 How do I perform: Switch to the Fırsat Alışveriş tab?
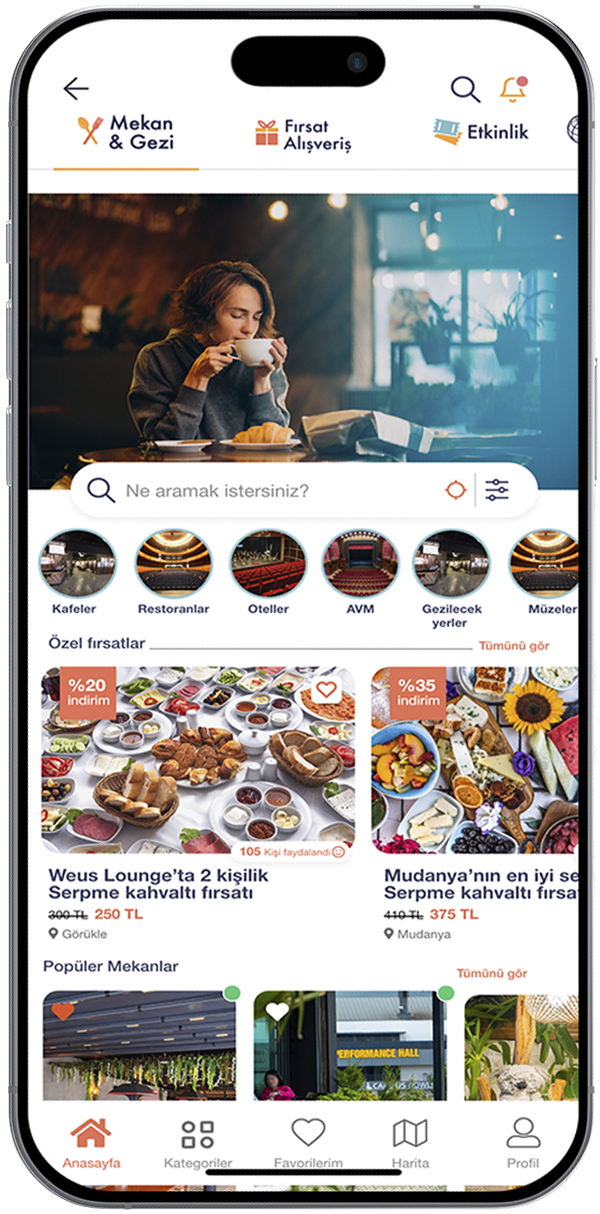[303, 135]
